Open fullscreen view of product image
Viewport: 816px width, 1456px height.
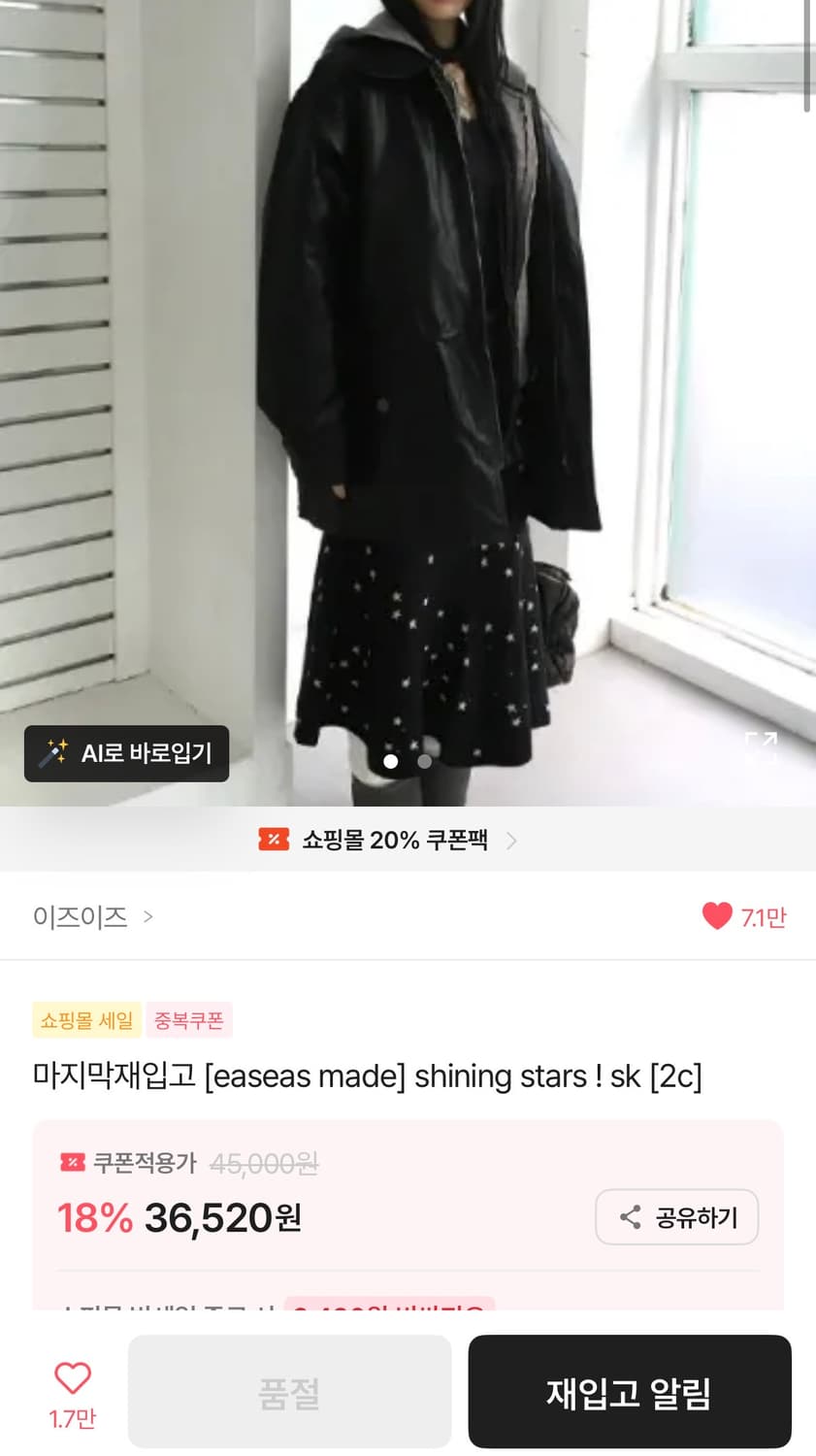(x=764, y=743)
